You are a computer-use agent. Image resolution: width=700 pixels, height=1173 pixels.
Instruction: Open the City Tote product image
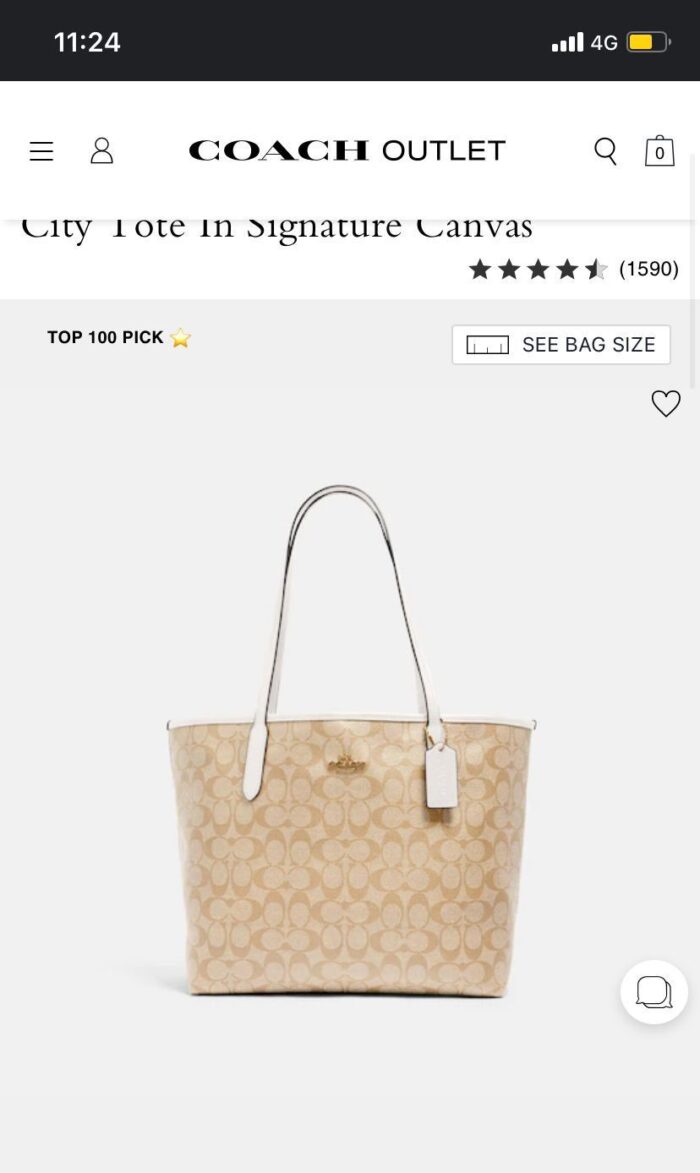click(350, 740)
